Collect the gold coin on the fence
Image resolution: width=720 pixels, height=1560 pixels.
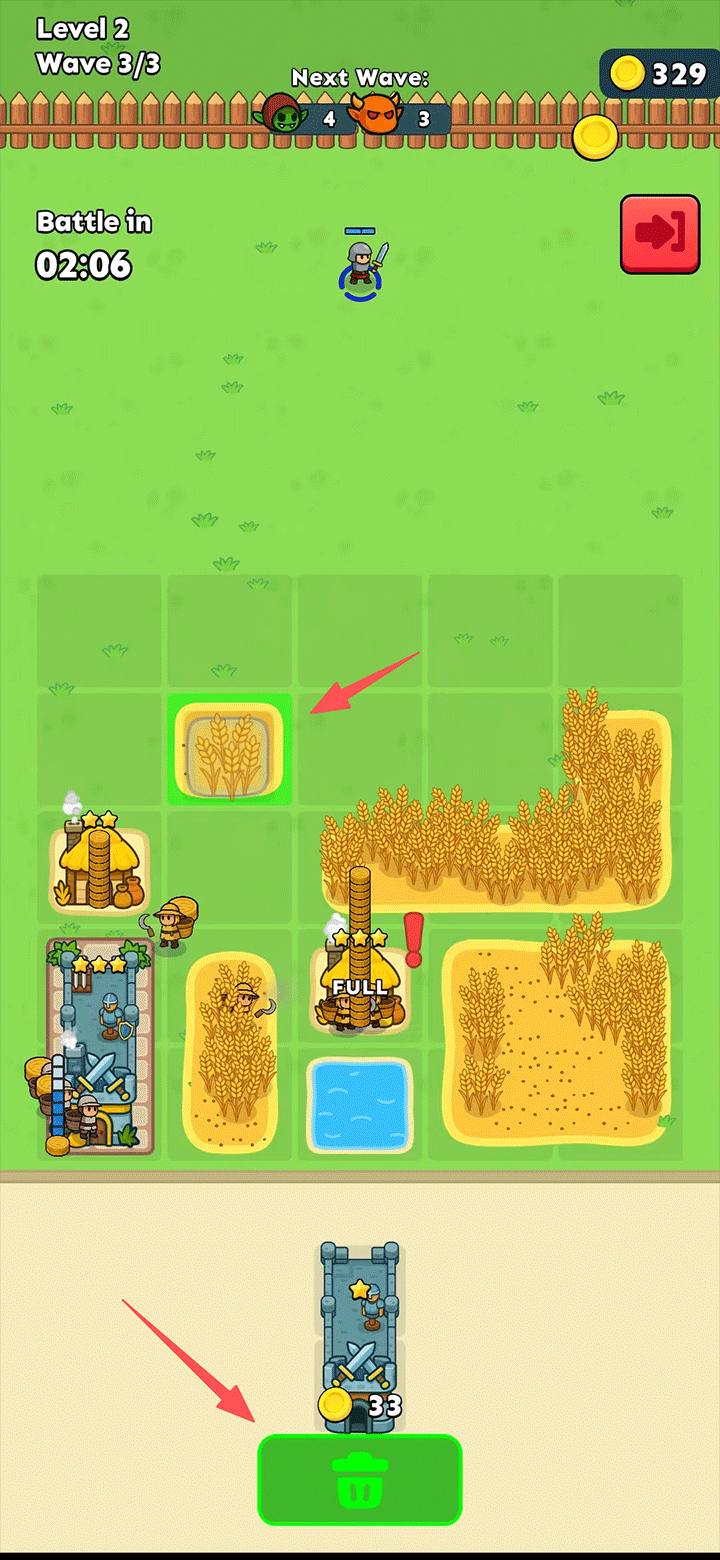pos(595,135)
